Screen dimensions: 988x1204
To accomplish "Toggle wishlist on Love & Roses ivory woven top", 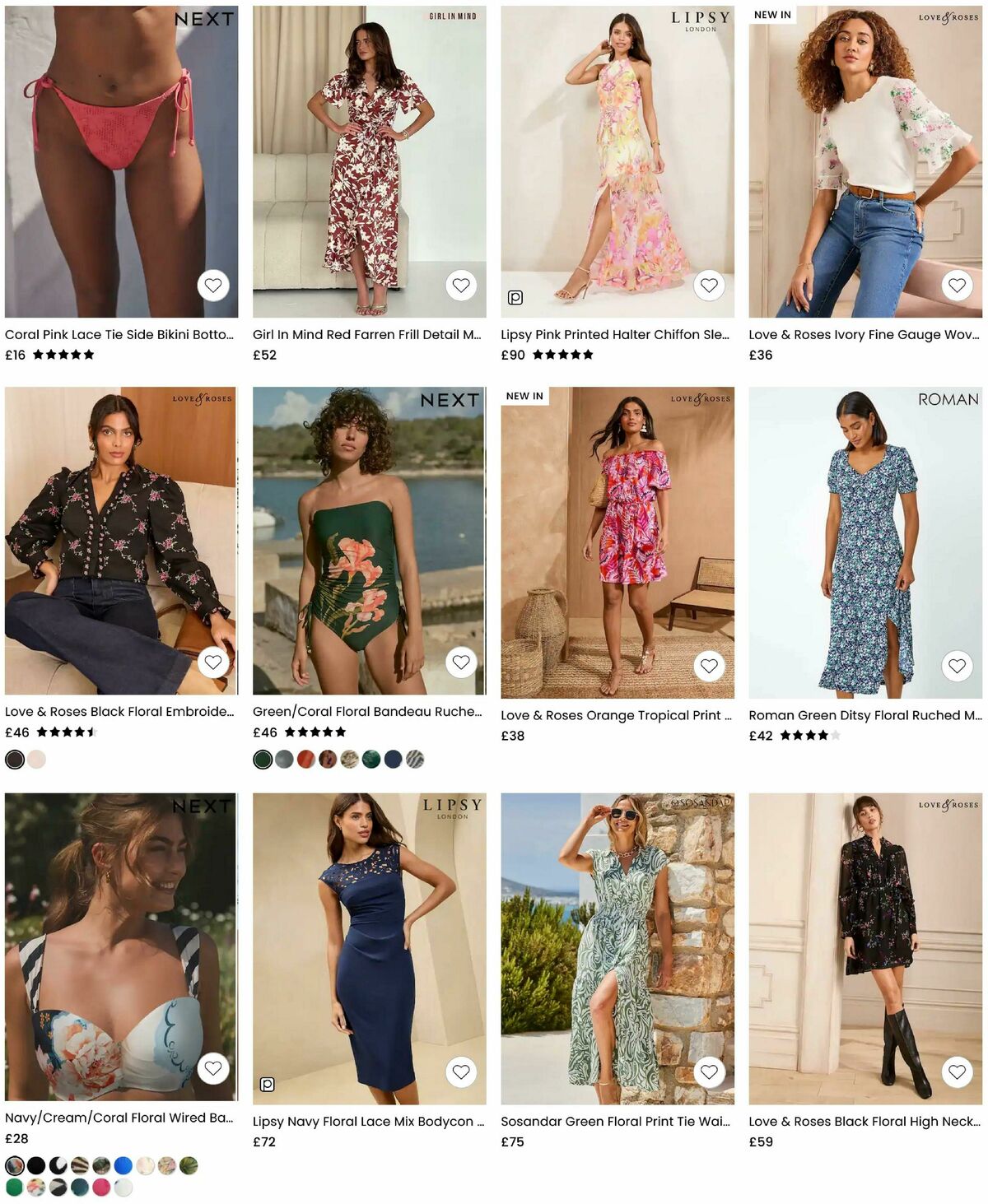I will click(x=957, y=286).
